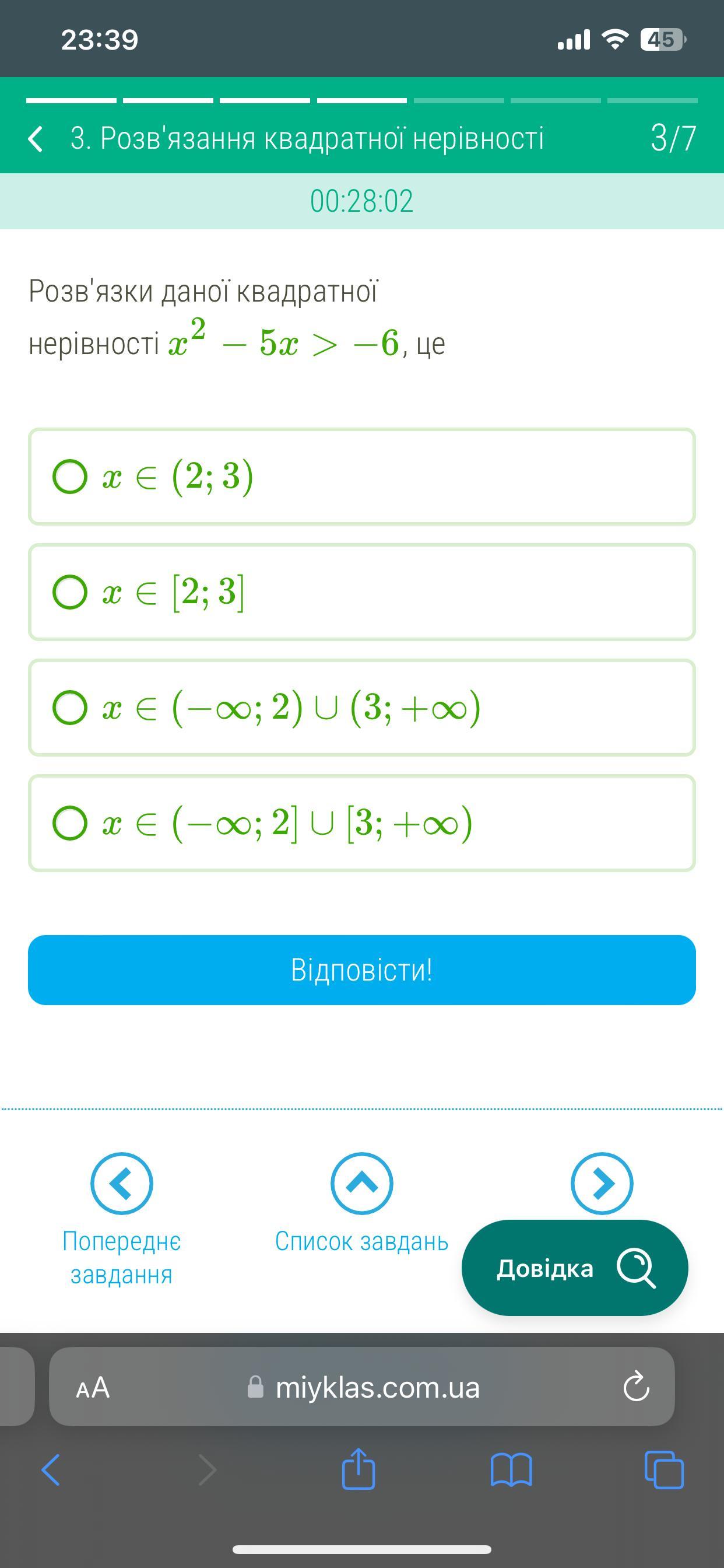Select answer x ∈ (2; 3)

click(70, 477)
